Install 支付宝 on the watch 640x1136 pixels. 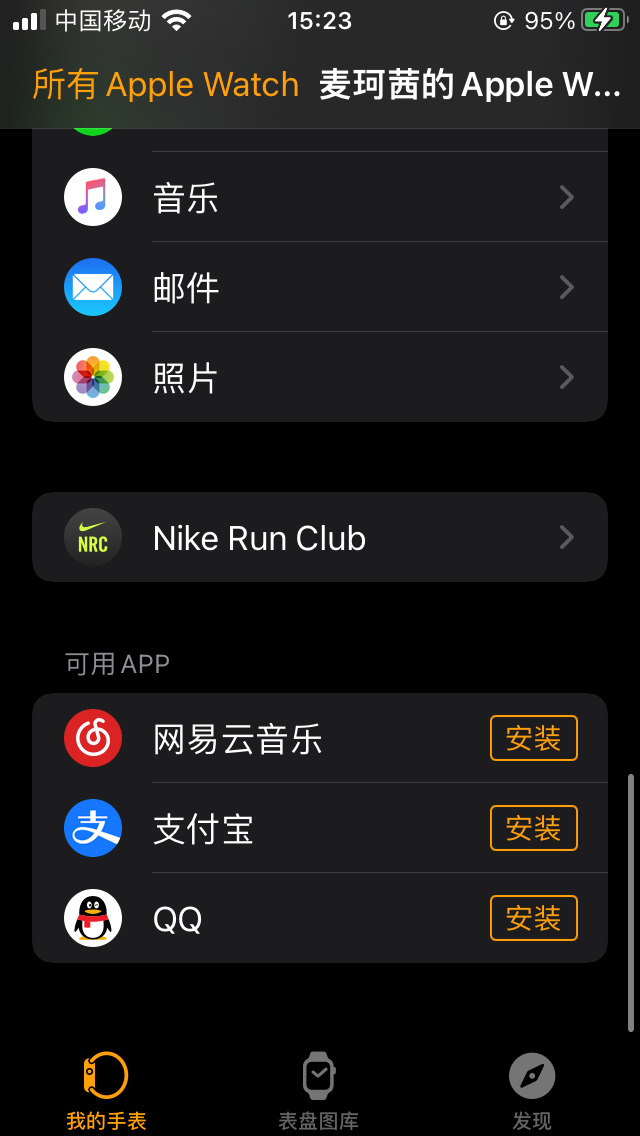tap(533, 829)
